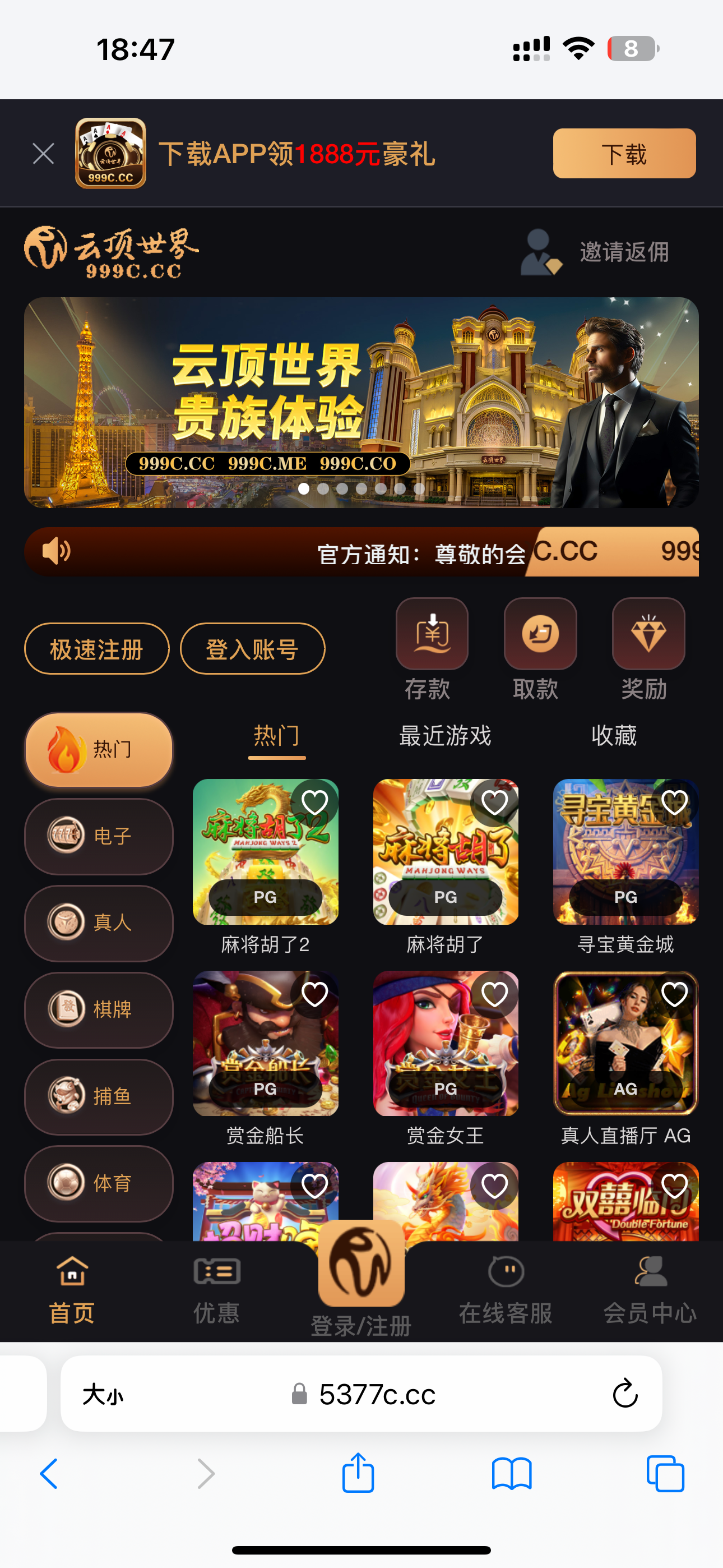Screen dimensions: 723x1568
Task: Select 电子 category in sidebar
Action: coord(99,836)
